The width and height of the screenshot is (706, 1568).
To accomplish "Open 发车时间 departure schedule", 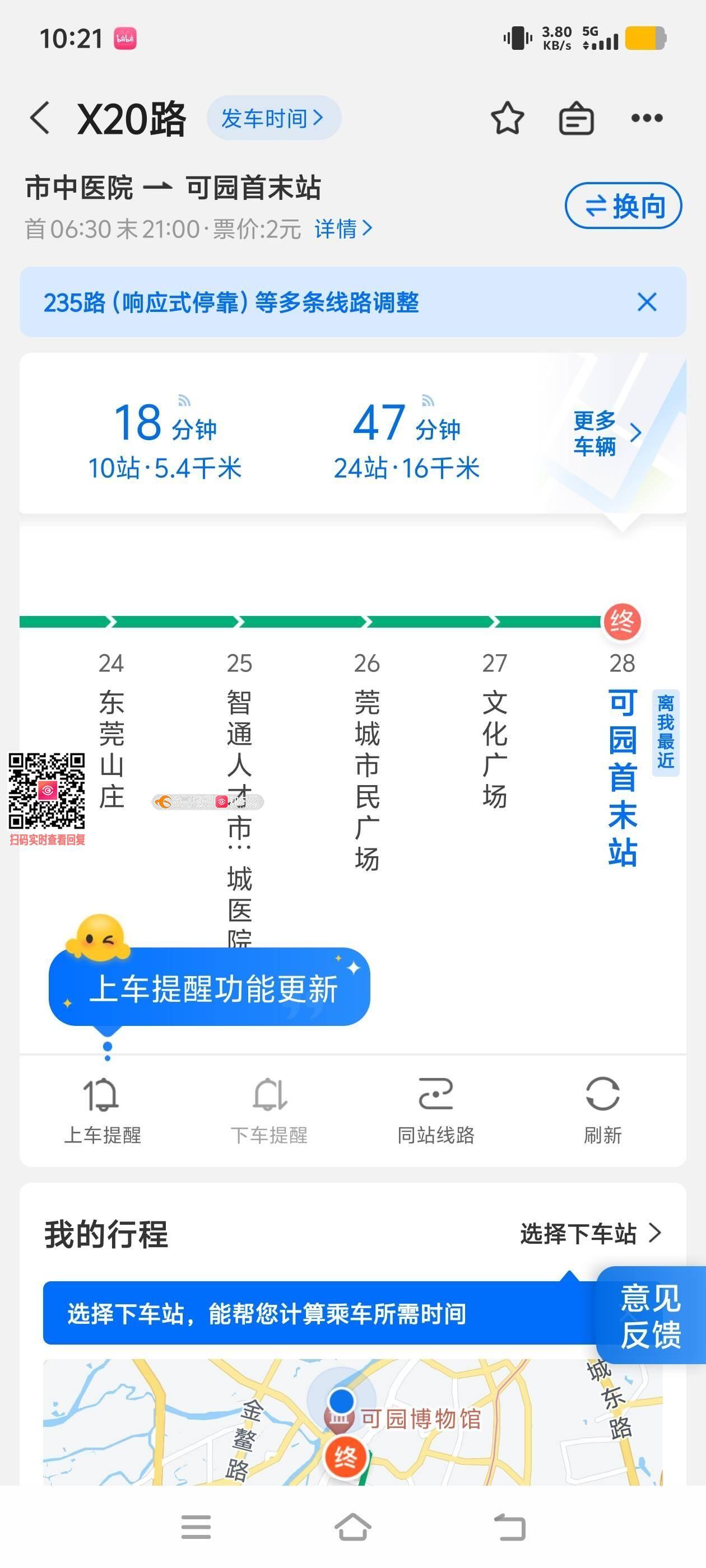I will [x=273, y=118].
